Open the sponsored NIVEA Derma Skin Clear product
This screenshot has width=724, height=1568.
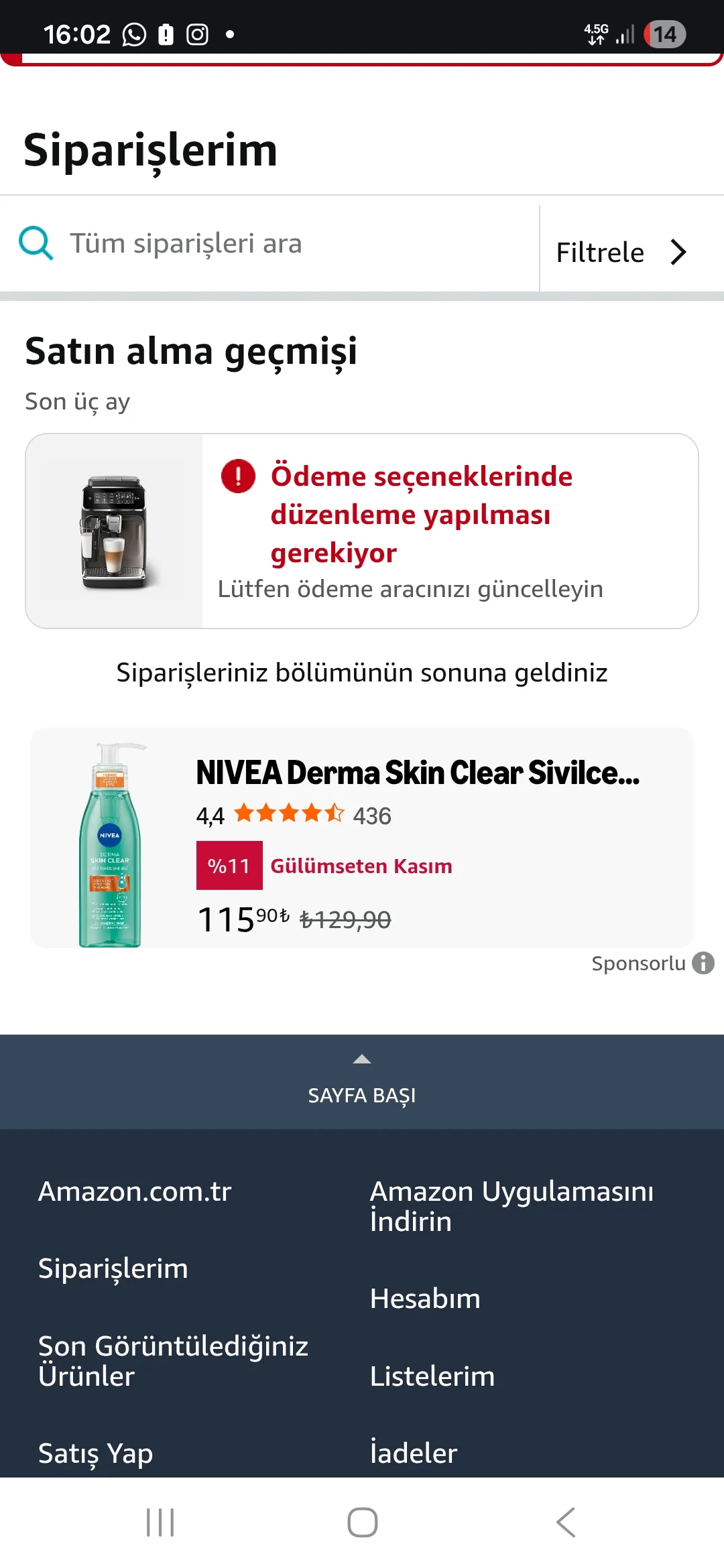362,838
